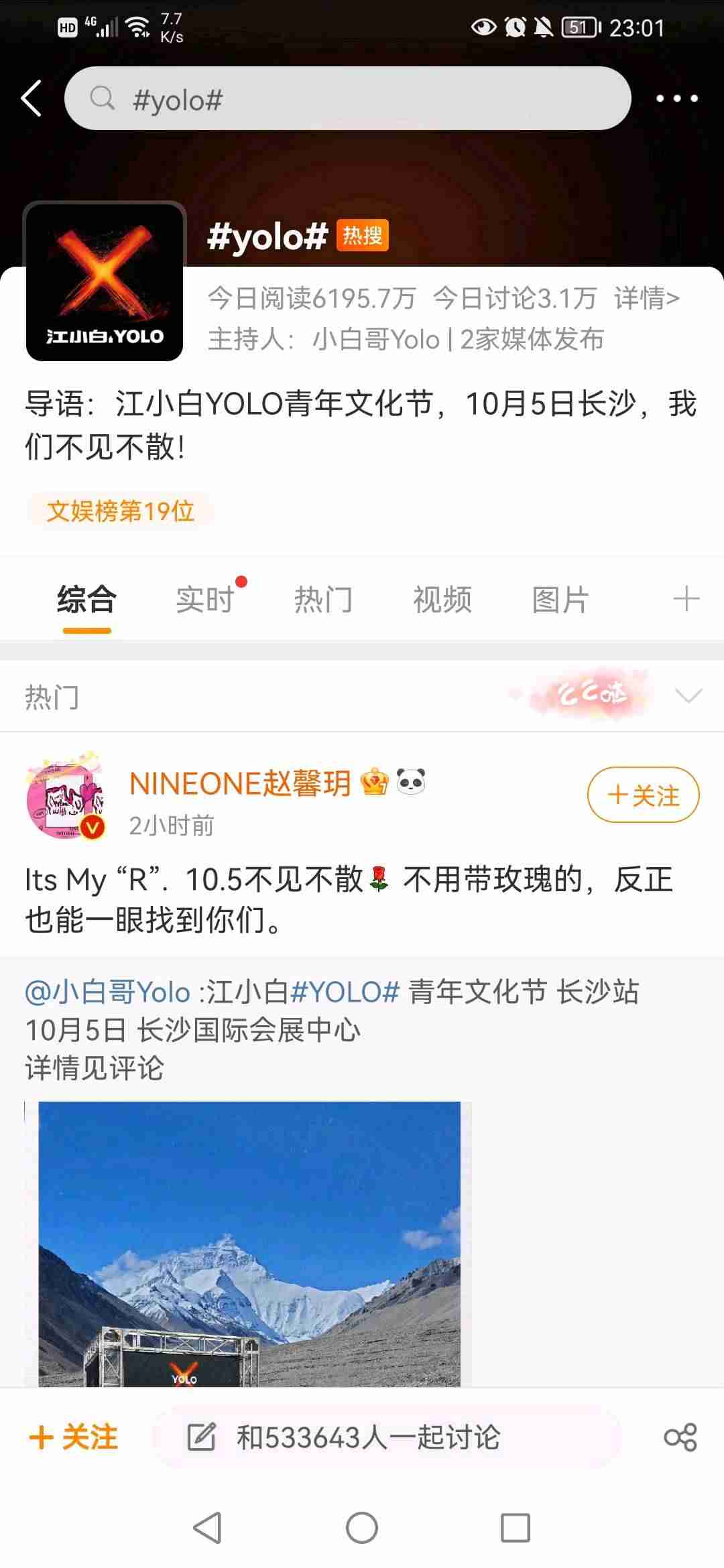Follow NINEONE赵馨玥 with the +关注 button
Viewport: 724px width, 1568px height.
643,795
